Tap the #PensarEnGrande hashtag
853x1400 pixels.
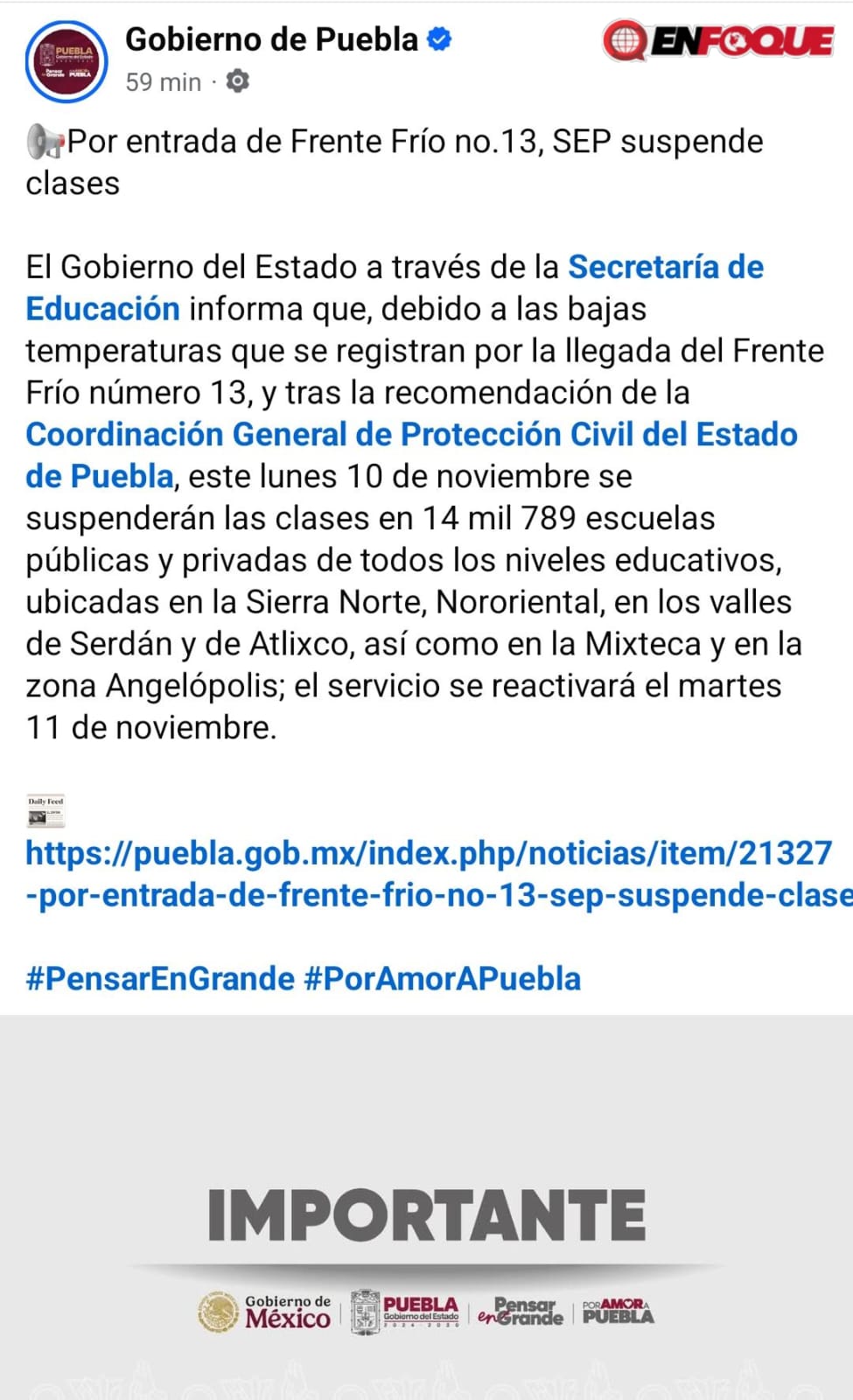tap(160, 978)
